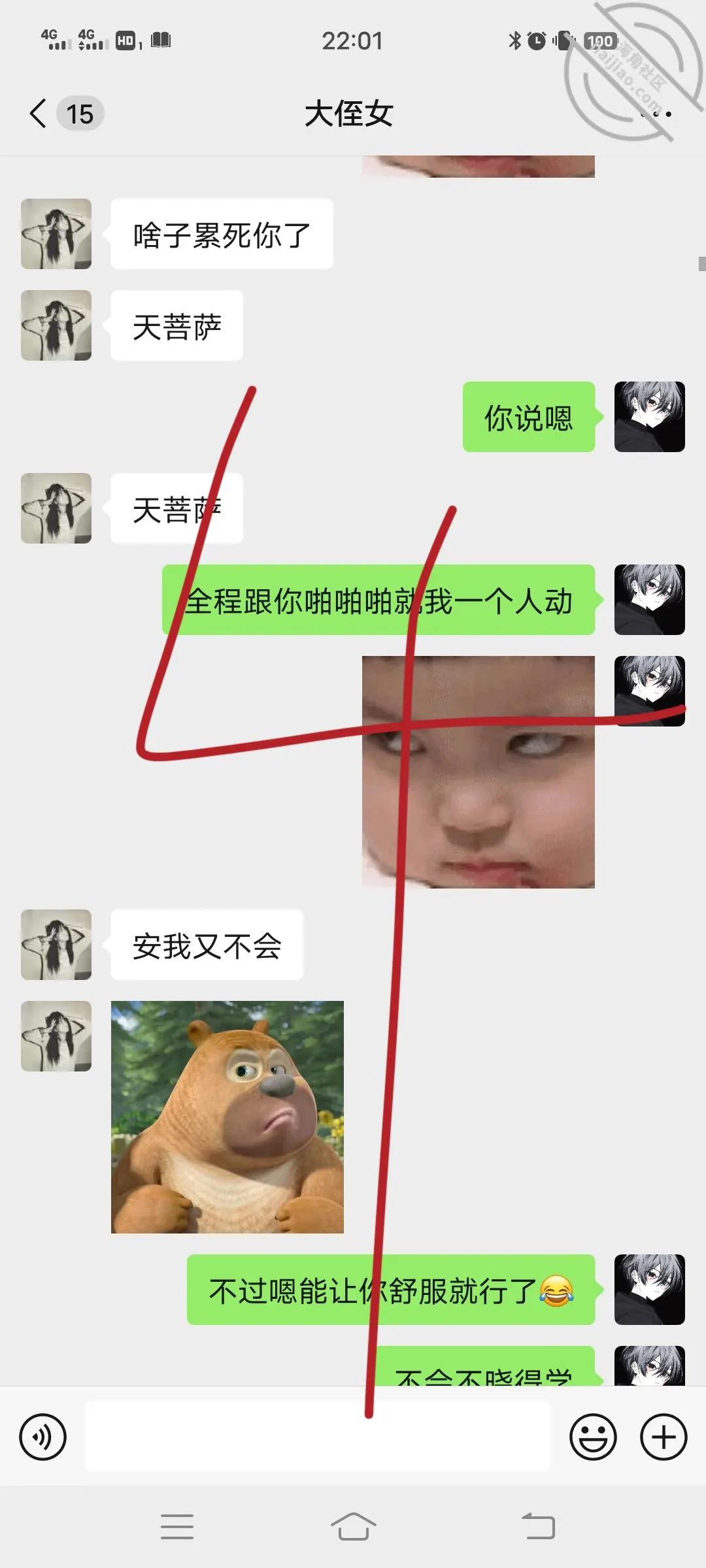Focus the message text field
The height and width of the screenshot is (1568, 706).
tap(318, 1437)
